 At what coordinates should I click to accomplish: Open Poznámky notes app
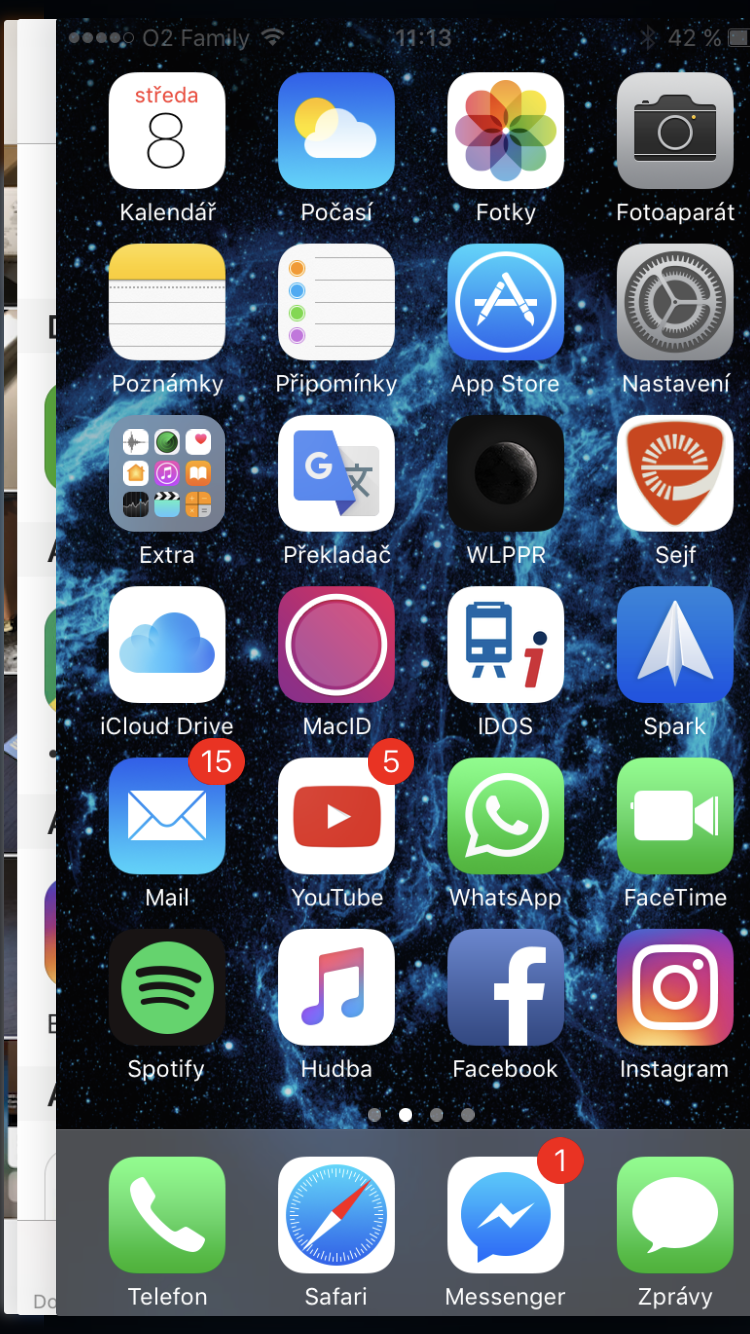coord(167,302)
